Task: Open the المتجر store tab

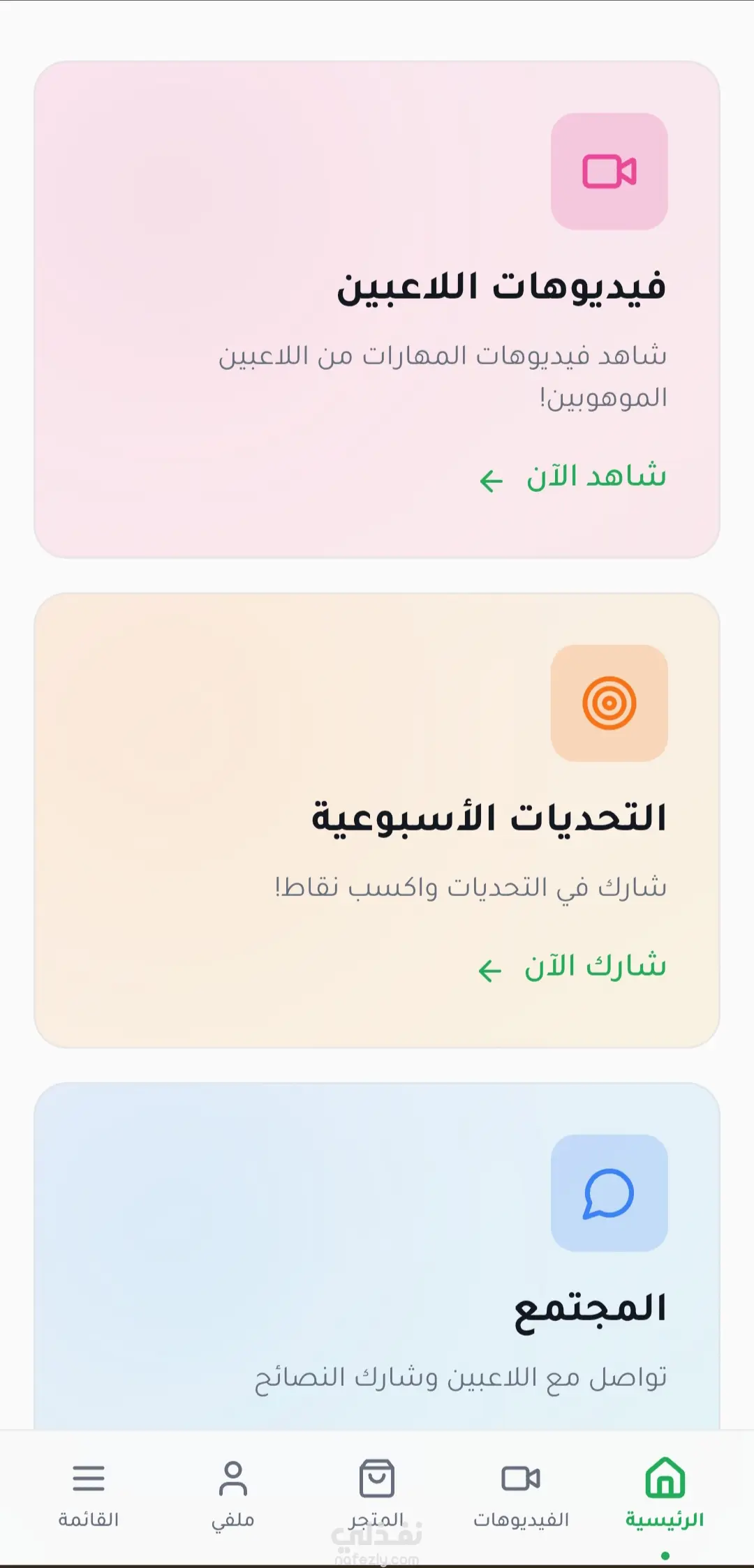Action: 377,1493
